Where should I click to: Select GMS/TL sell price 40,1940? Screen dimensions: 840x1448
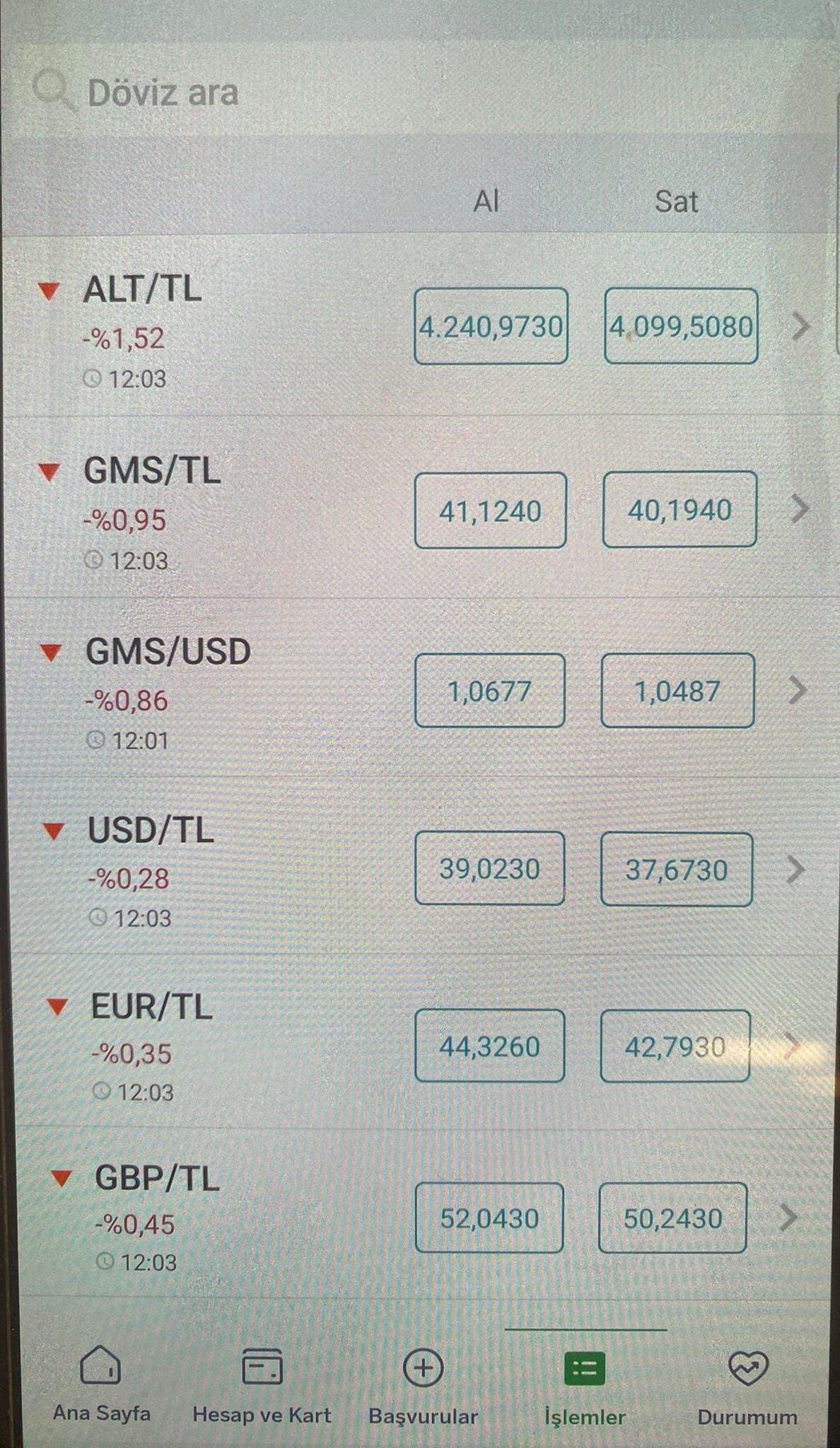pos(679,509)
